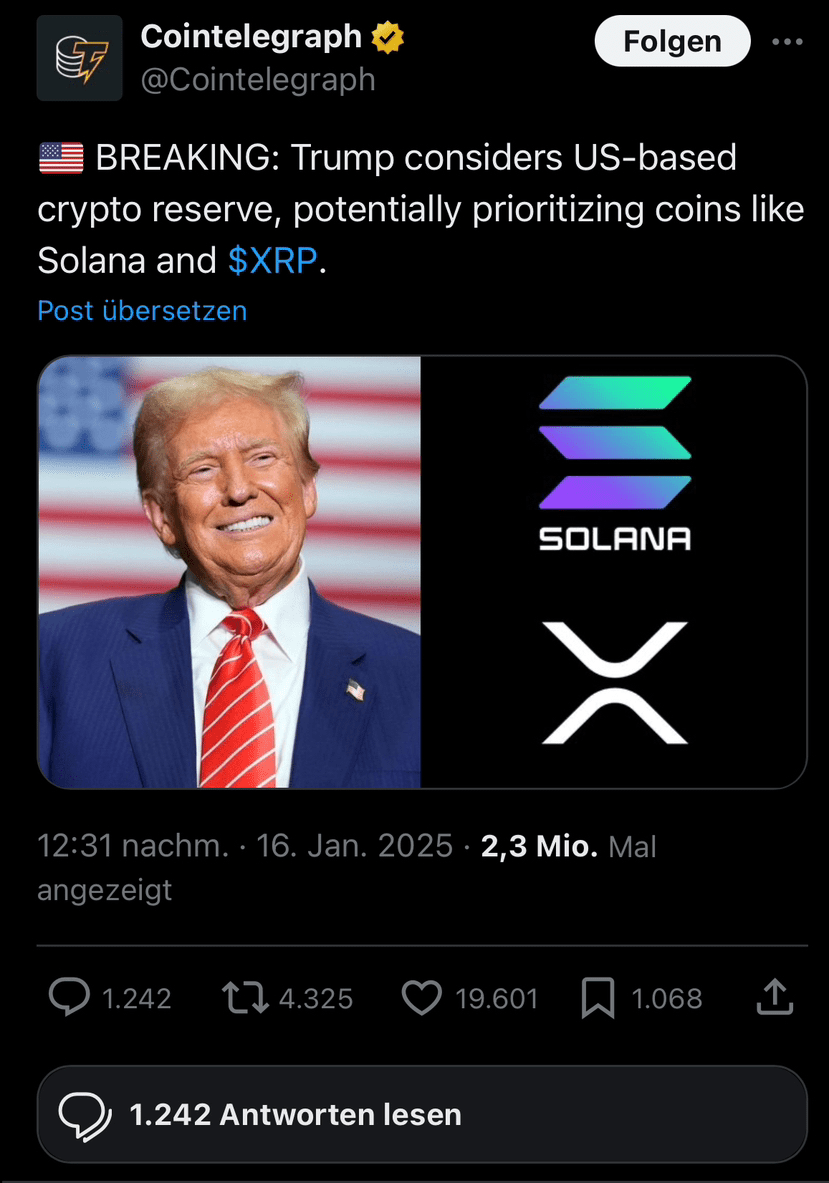Follow Cointelegraph with the Folgen button
The image size is (829, 1183).
[x=671, y=42]
